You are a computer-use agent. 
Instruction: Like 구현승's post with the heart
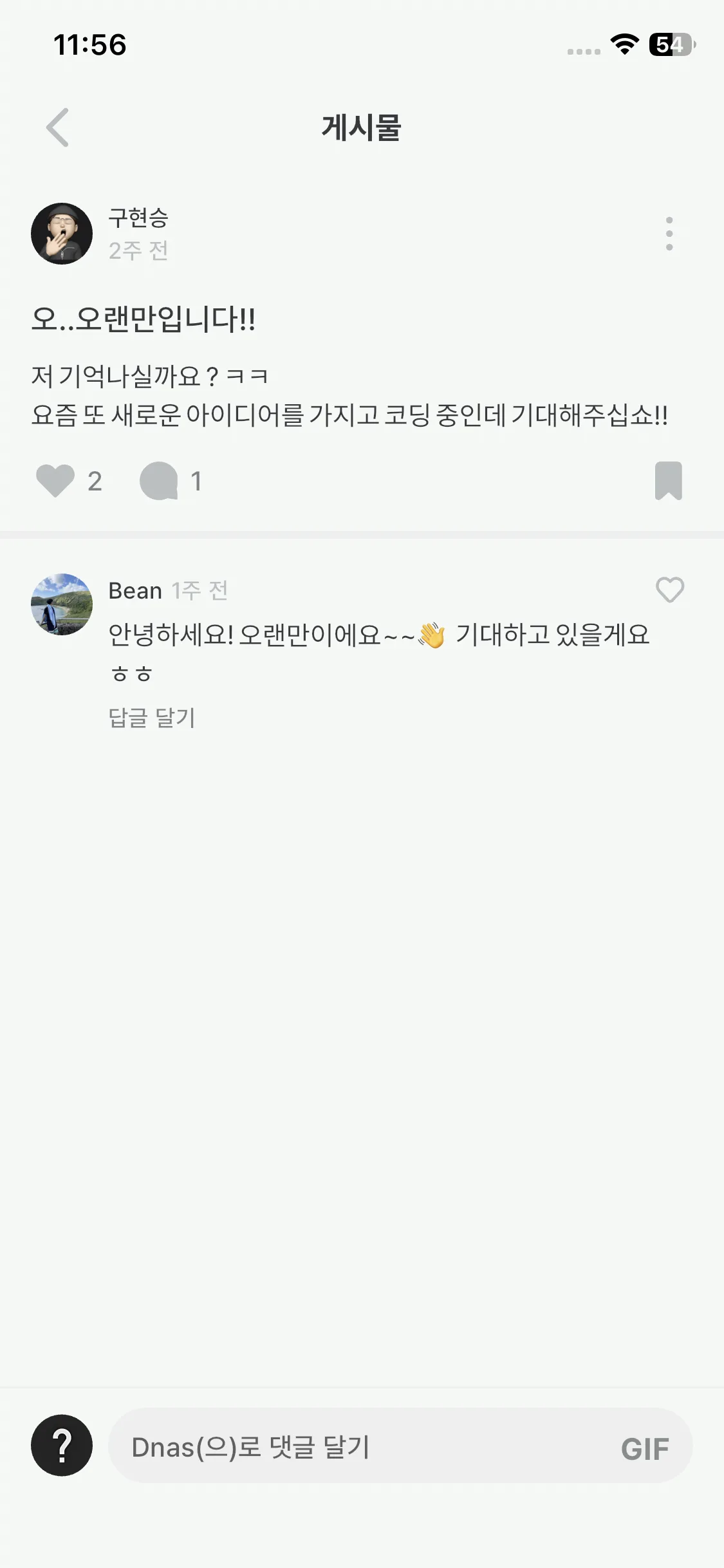click(55, 481)
